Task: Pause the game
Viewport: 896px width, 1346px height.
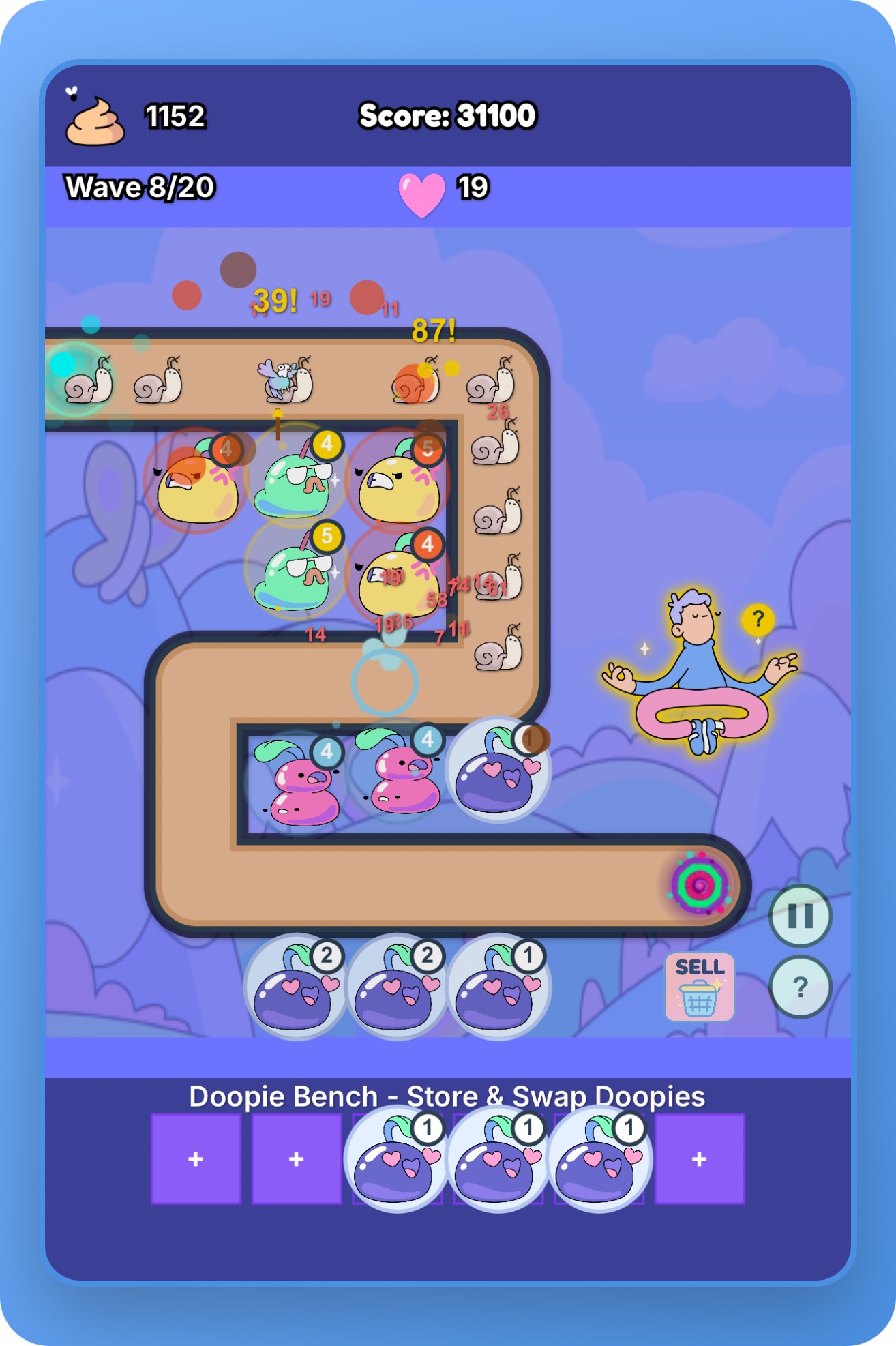Action: [x=800, y=915]
